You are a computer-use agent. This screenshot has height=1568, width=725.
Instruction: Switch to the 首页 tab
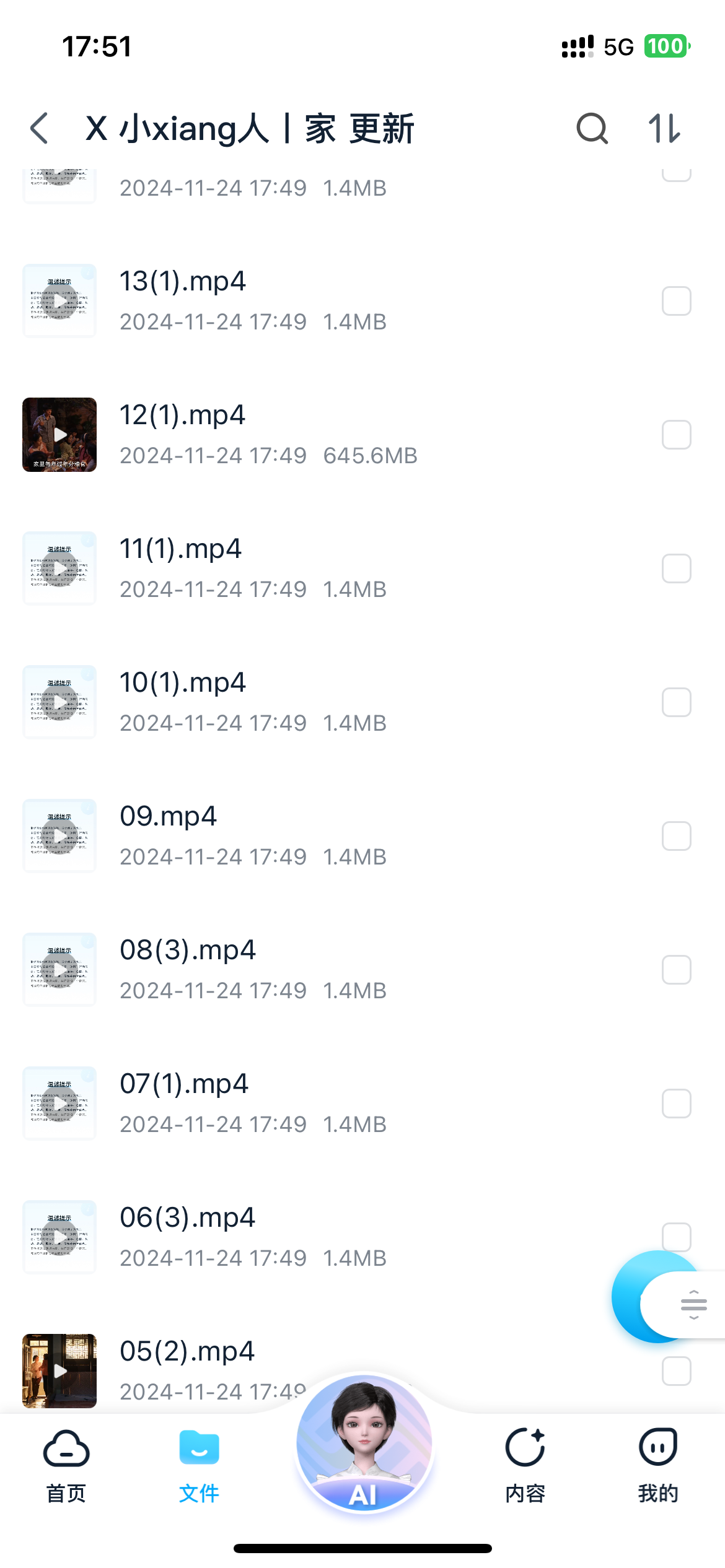[x=66, y=1465]
